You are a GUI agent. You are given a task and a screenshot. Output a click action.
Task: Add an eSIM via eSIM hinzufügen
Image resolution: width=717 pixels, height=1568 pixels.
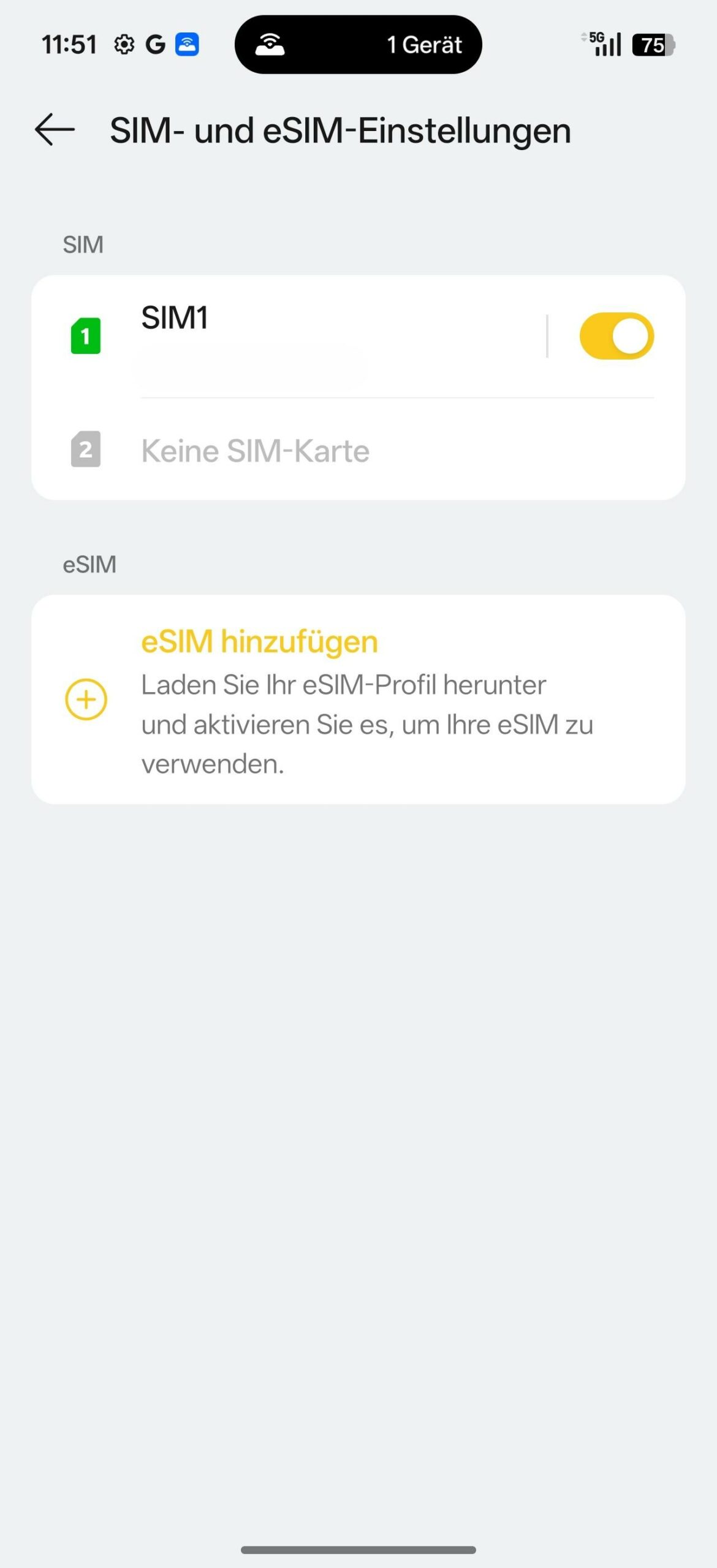pyautogui.click(x=358, y=699)
